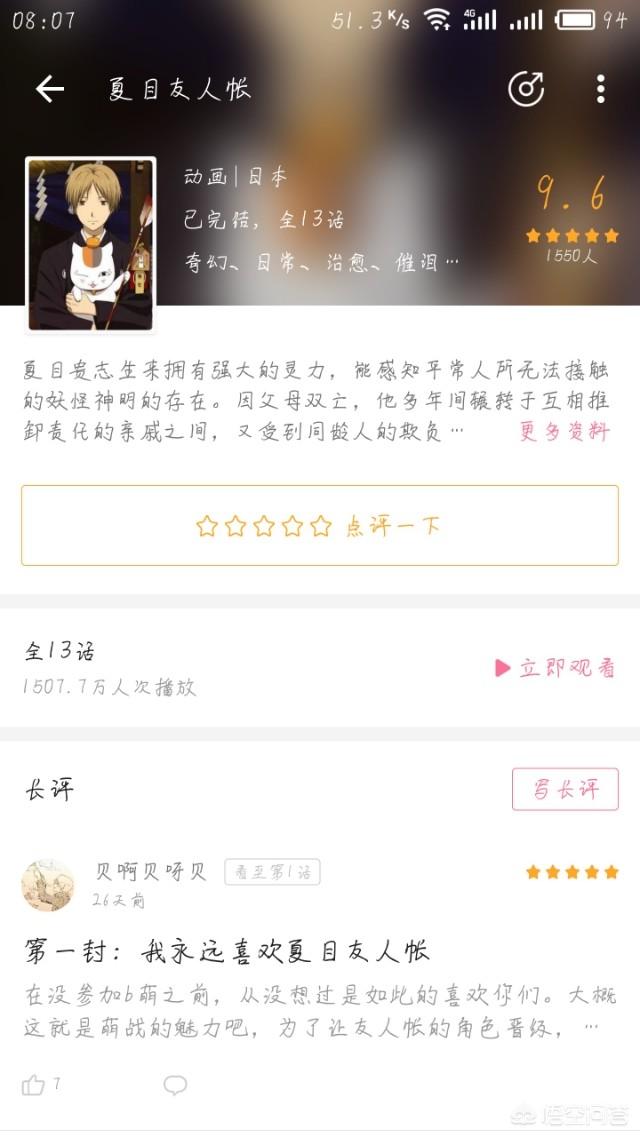This screenshot has width=640, height=1137.
Task: Tap 更多资料 to see more info
Action: click(x=565, y=431)
